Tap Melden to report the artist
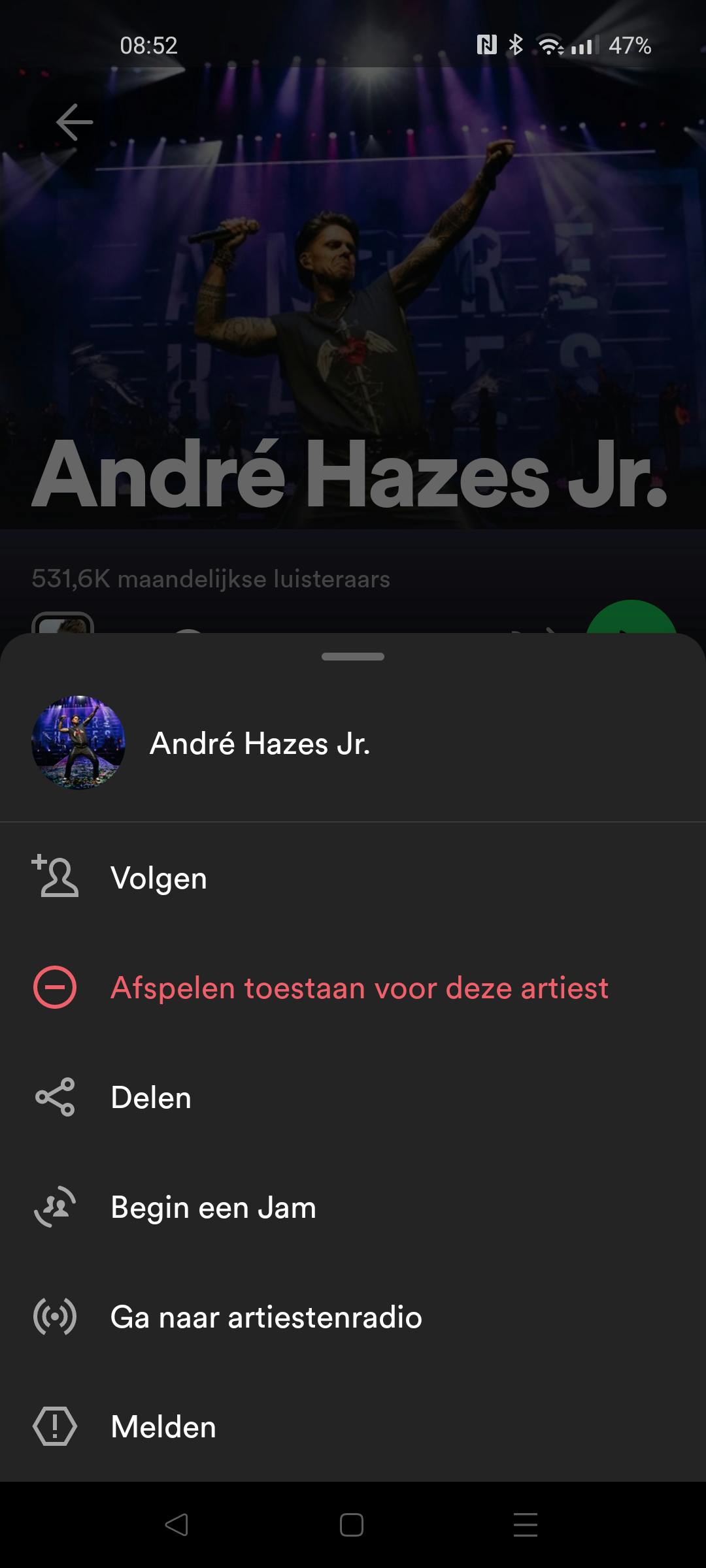706x1568 pixels. click(x=163, y=1427)
